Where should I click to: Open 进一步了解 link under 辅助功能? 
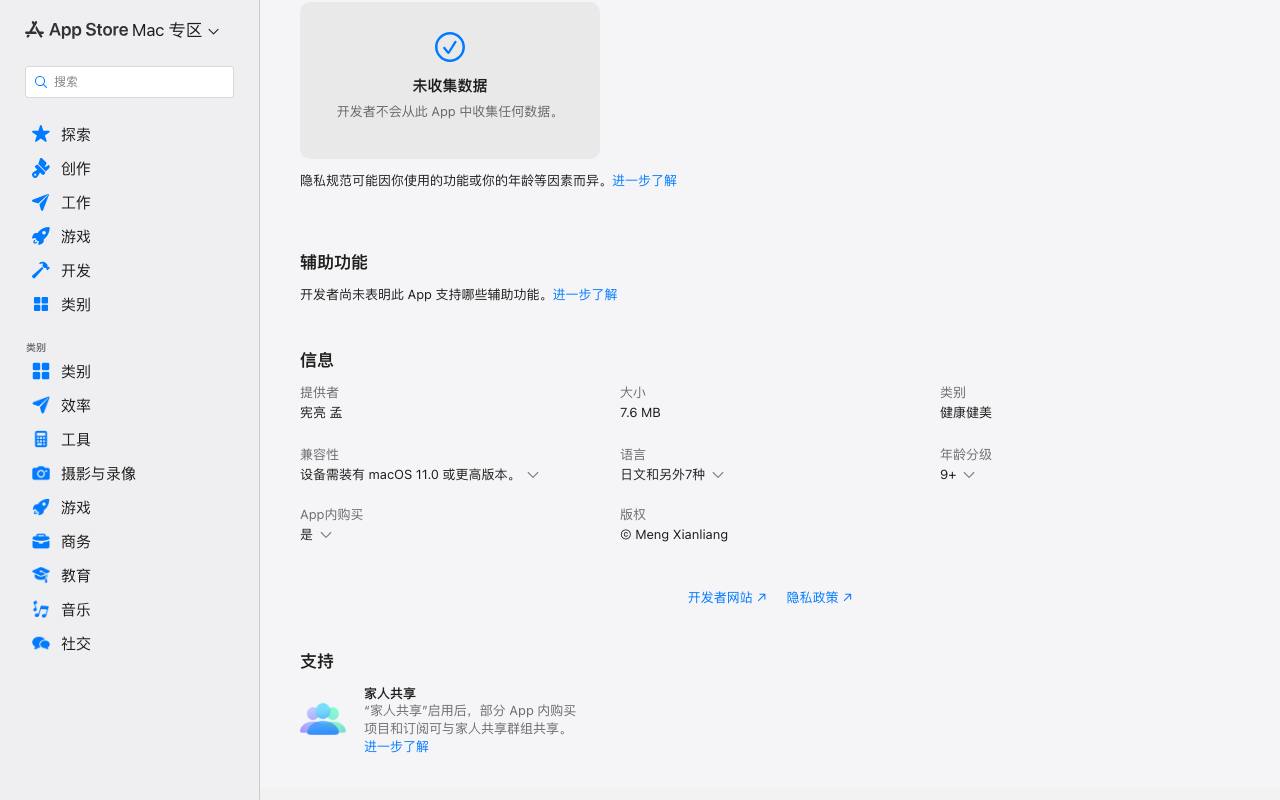pos(585,294)
